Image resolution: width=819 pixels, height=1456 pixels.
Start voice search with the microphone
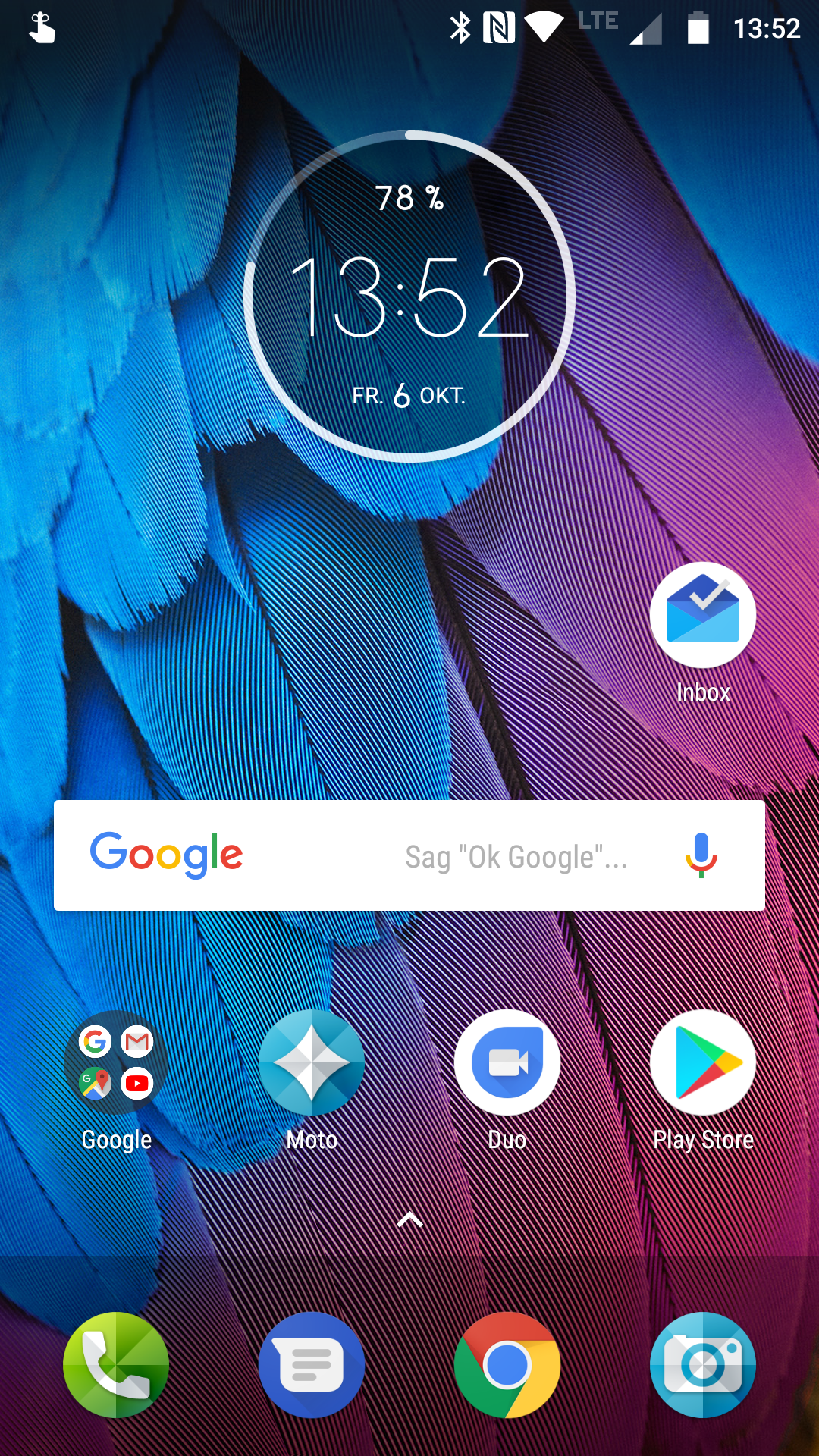click(x=701, y=855)
